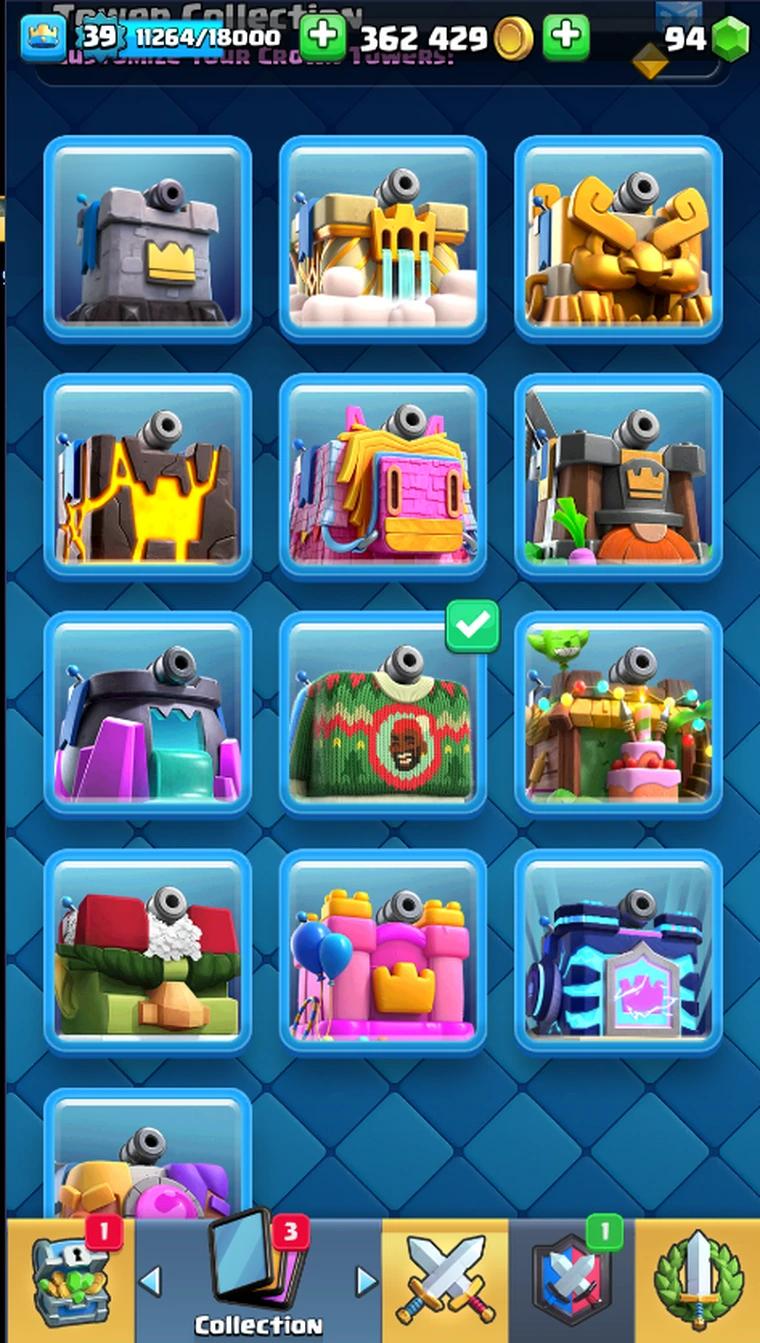Add more gold with the plus button
This screenshot has width=760, height=1343.
coord(566,37)
